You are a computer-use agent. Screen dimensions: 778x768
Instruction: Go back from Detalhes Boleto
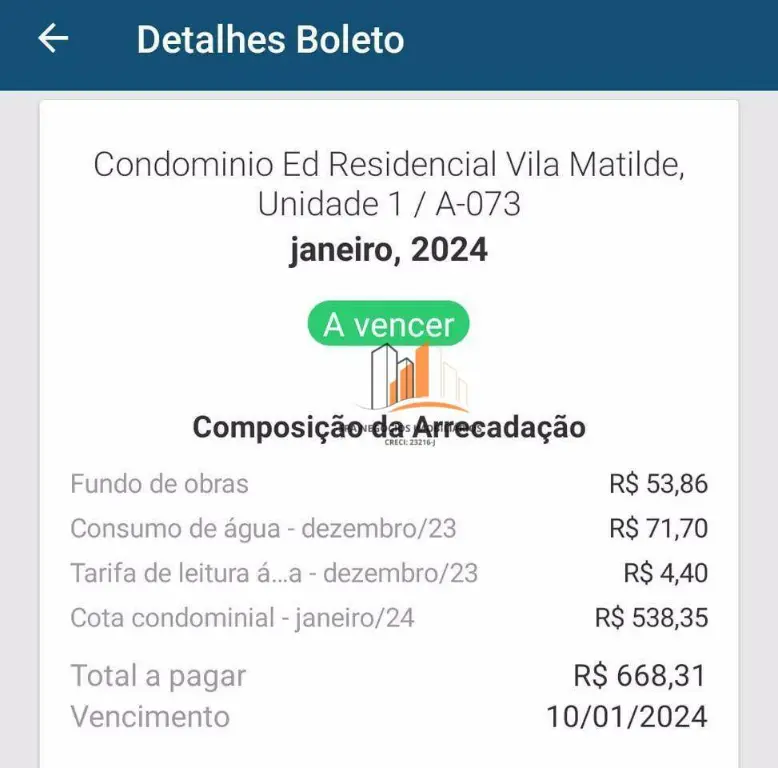53,39
